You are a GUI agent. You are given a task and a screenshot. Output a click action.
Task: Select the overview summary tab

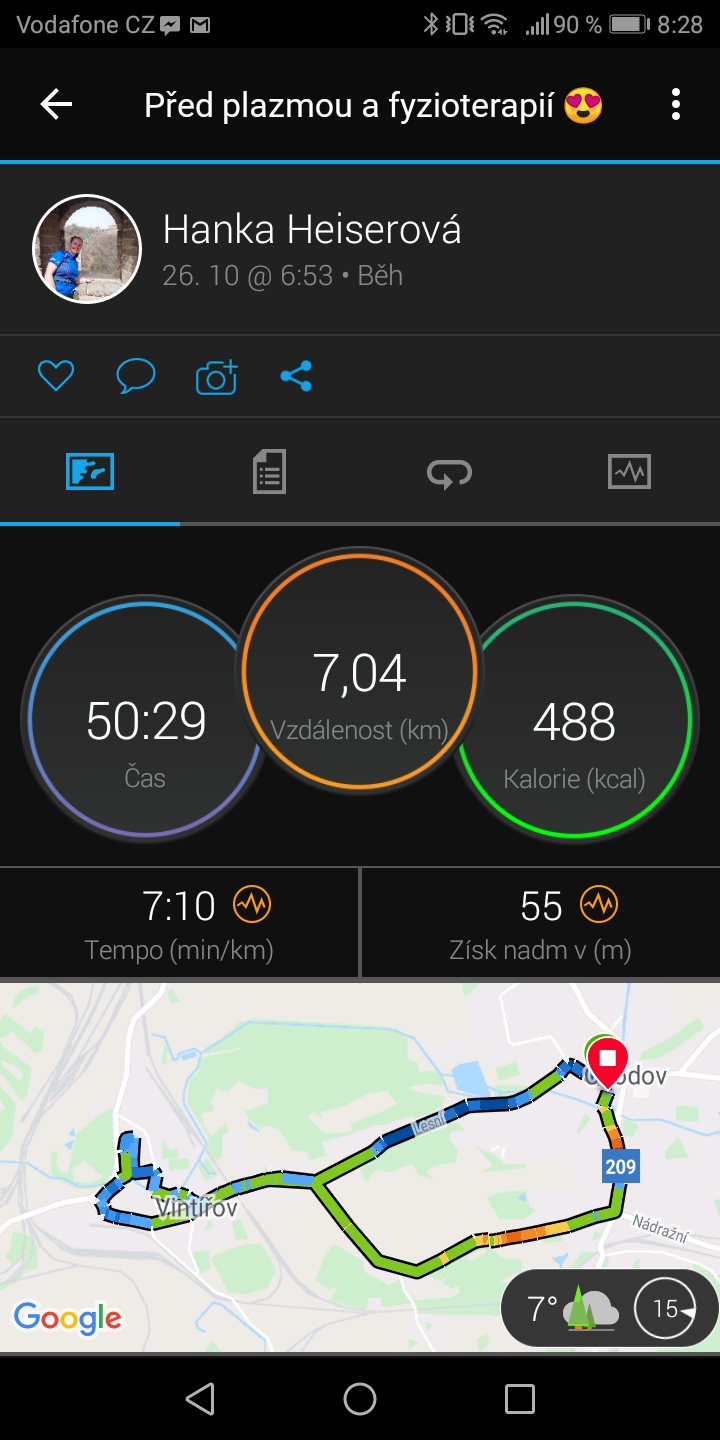click(x=90, y=471)
